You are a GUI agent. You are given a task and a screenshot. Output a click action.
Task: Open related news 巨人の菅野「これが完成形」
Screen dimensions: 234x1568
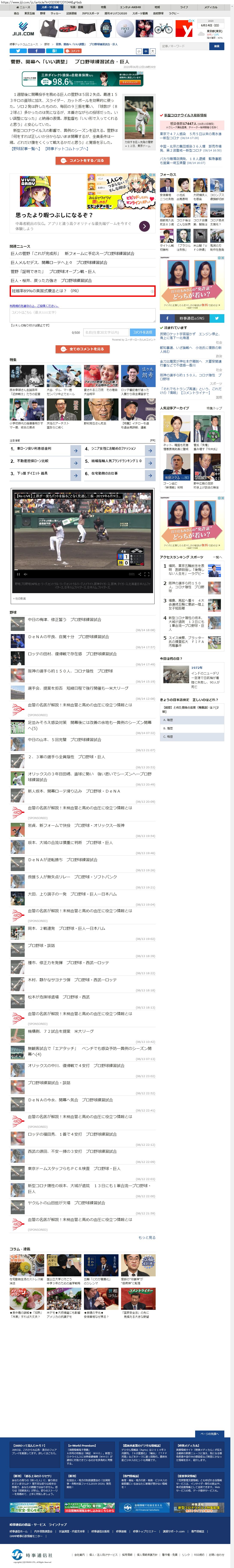(72, 253)
